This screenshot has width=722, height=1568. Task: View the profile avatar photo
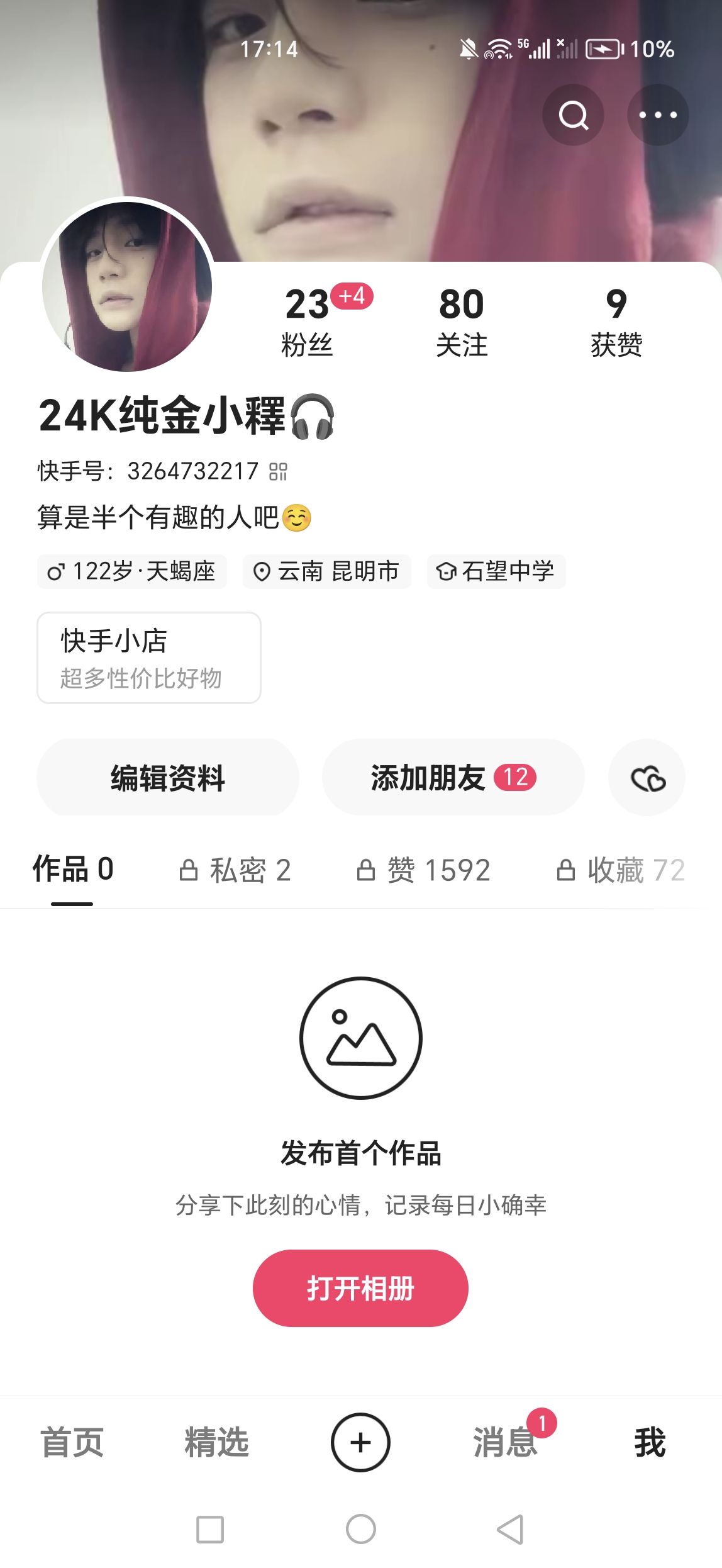(x=127, y=286)
